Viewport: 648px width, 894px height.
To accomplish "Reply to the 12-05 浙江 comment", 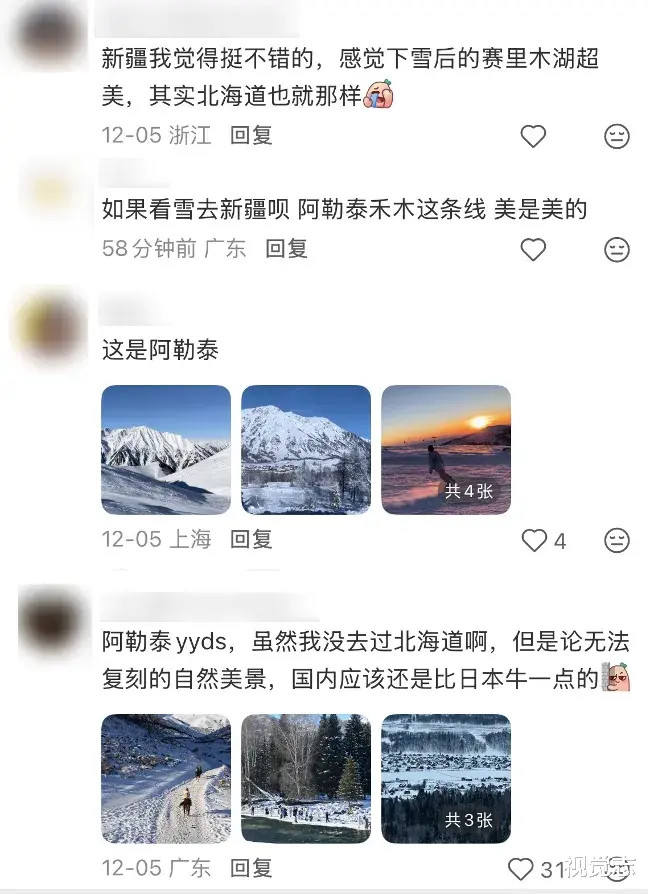I will coord(252,135).
